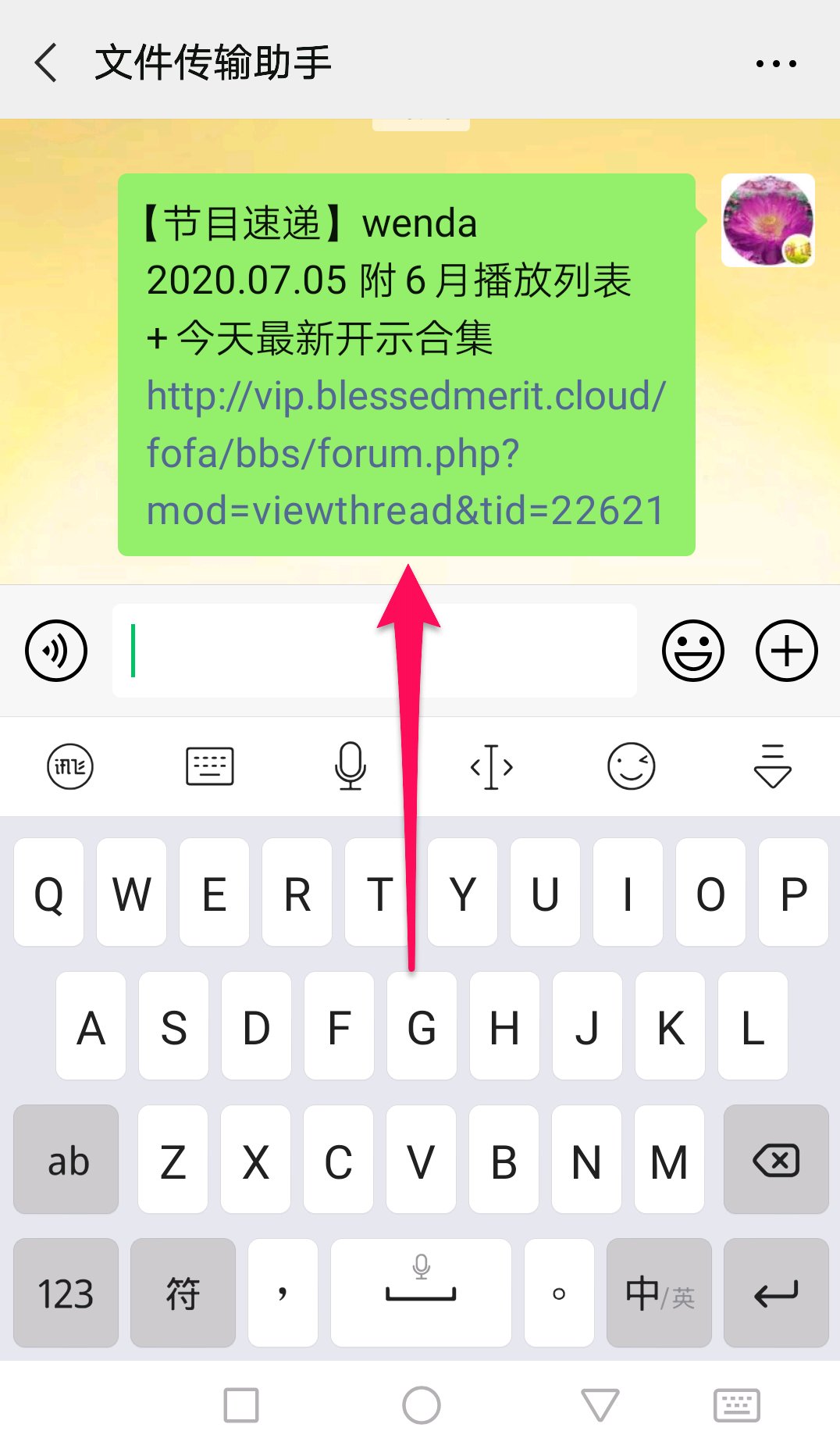Image resolution: width=840 pixels, height=1449 pixels.
Task: Open the emoji sticker panel
Action: pyautogui.click(x=692, y=651)
